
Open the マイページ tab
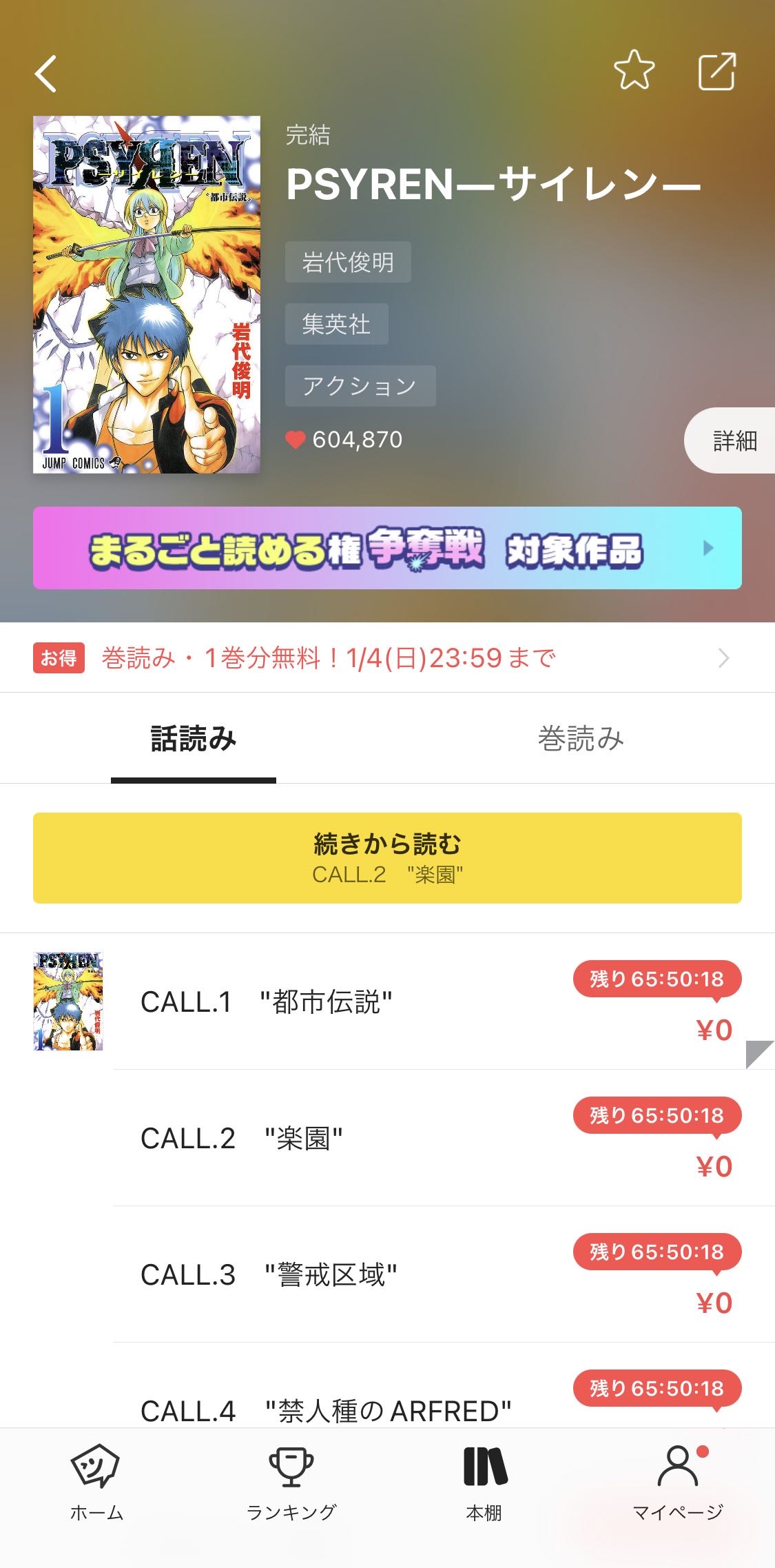pos(679,1482)
